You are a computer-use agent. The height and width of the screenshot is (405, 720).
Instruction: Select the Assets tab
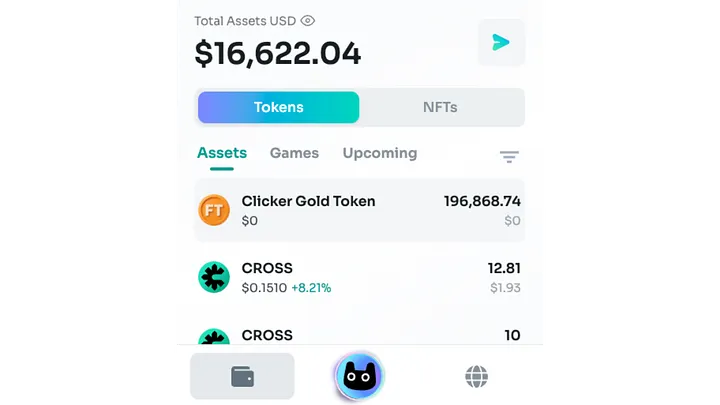222,154
